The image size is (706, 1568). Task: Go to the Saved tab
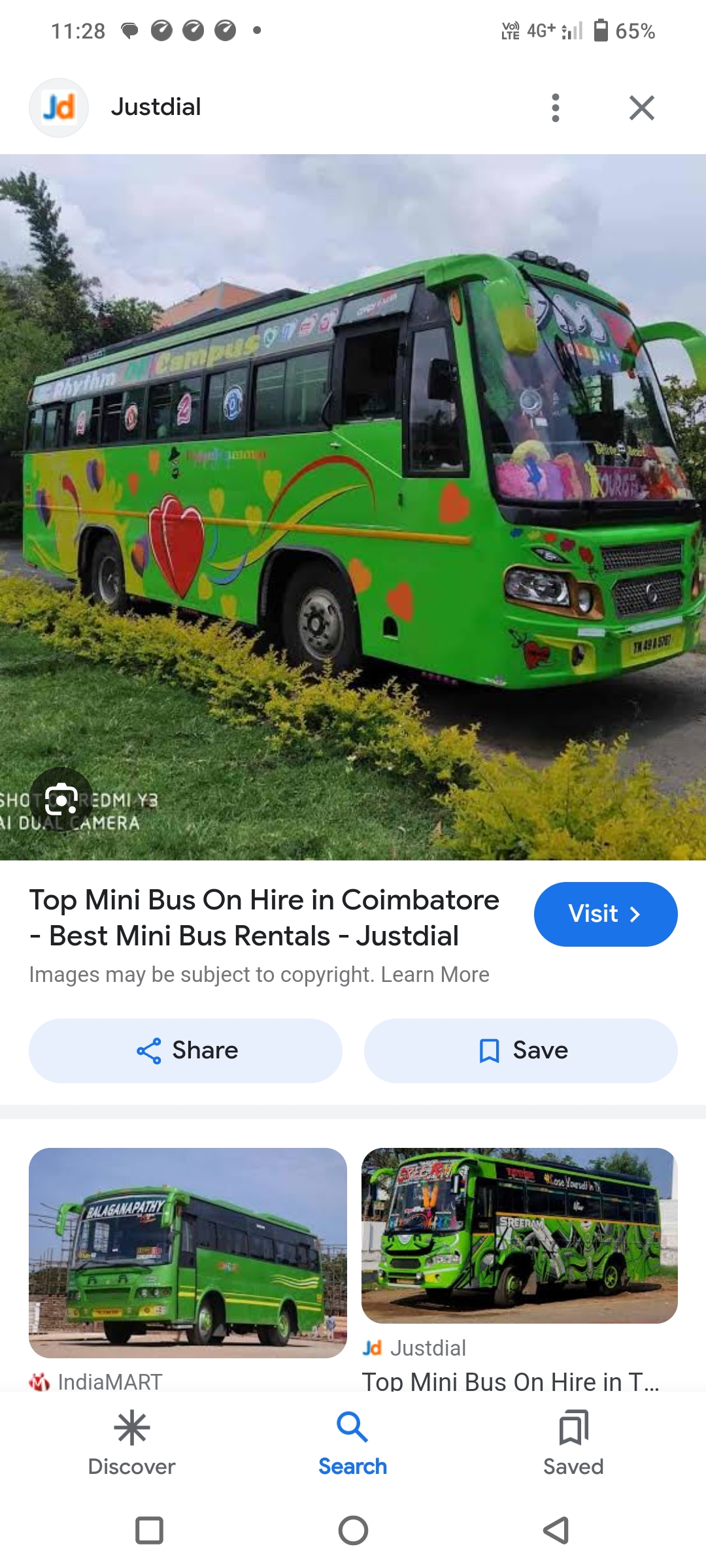point(573,1443)
